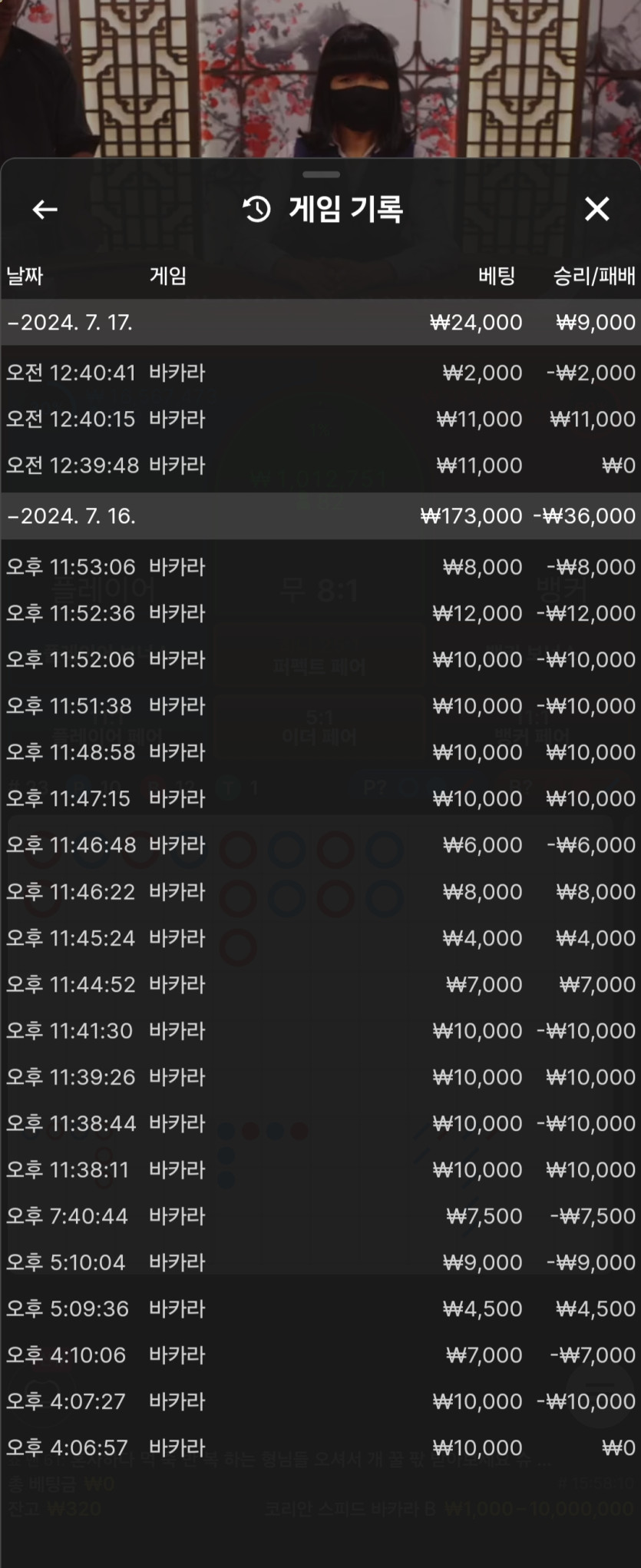The width and height of the screenshot is (641, 1568).
Task: Open the 오후 11:41:30 baccarat record
Action: [x=320, y=1030]
